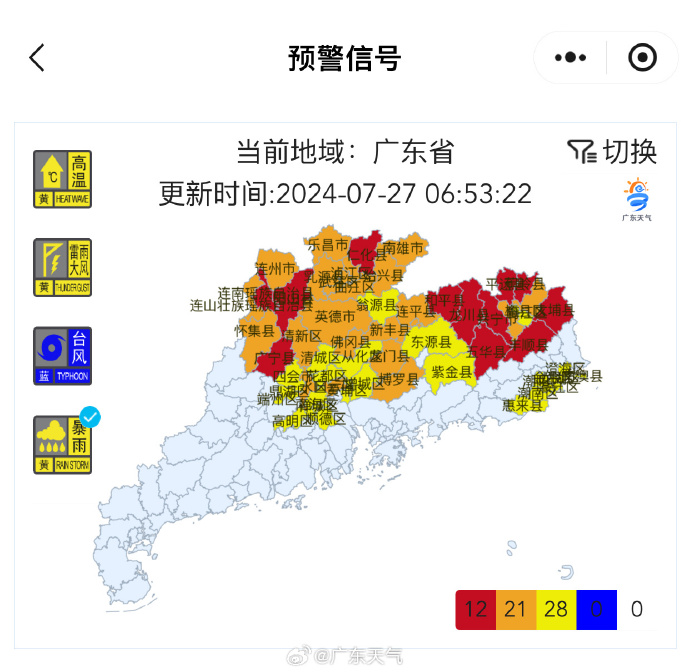Select the 台风 typhoon warning filter
This screenshot has height=672, width=690.
click(x=62, y=356)
